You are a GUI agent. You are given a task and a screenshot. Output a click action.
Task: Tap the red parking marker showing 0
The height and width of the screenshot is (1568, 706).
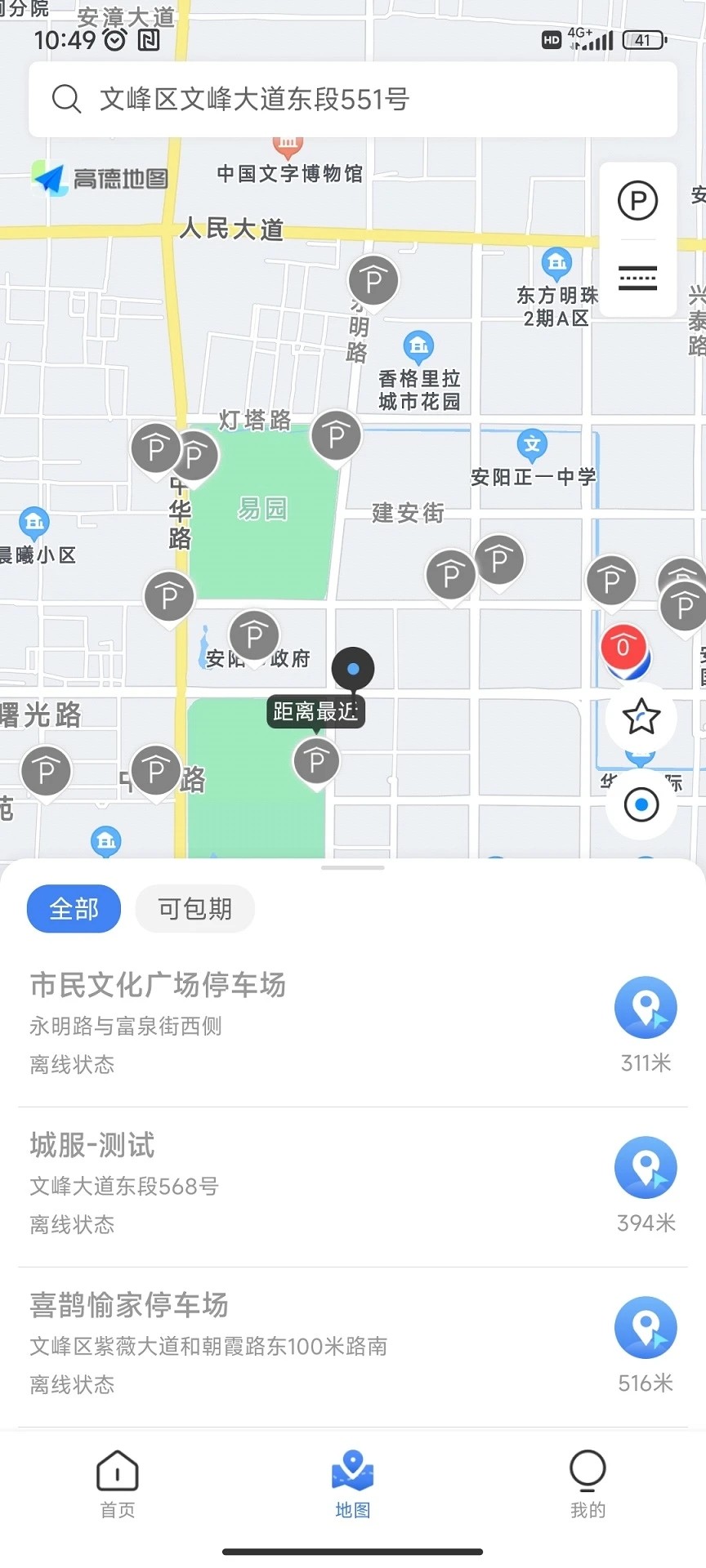coord(623,648)
